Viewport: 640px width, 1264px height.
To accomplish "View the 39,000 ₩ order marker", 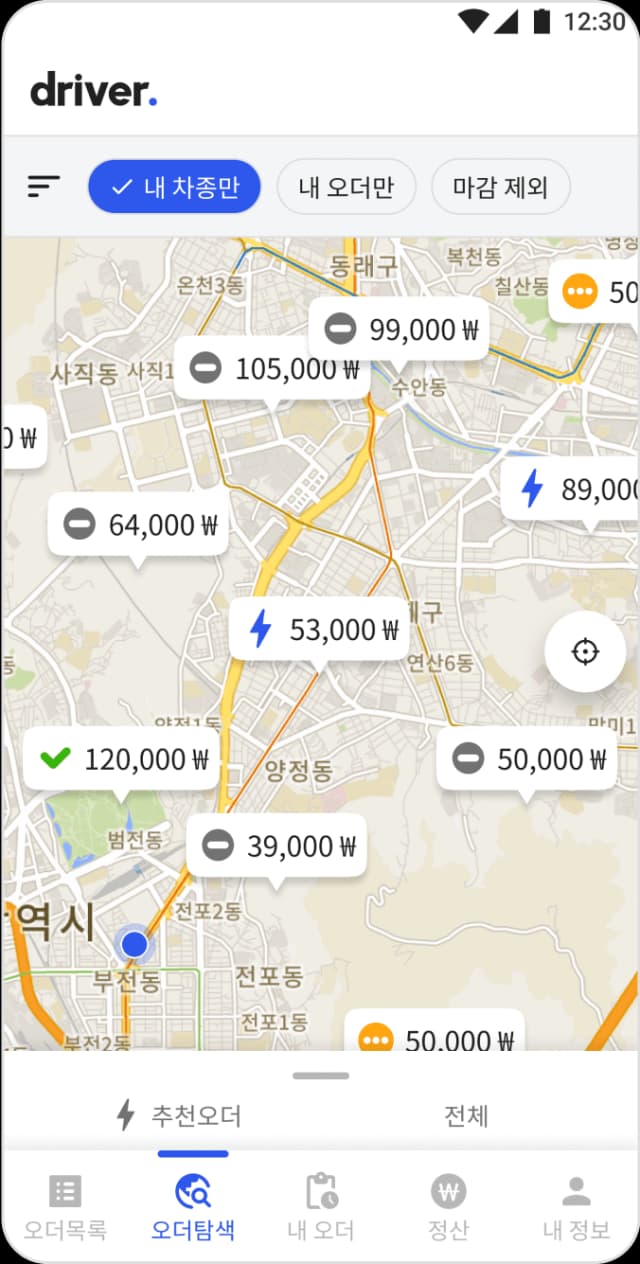I will click(277, 846).
